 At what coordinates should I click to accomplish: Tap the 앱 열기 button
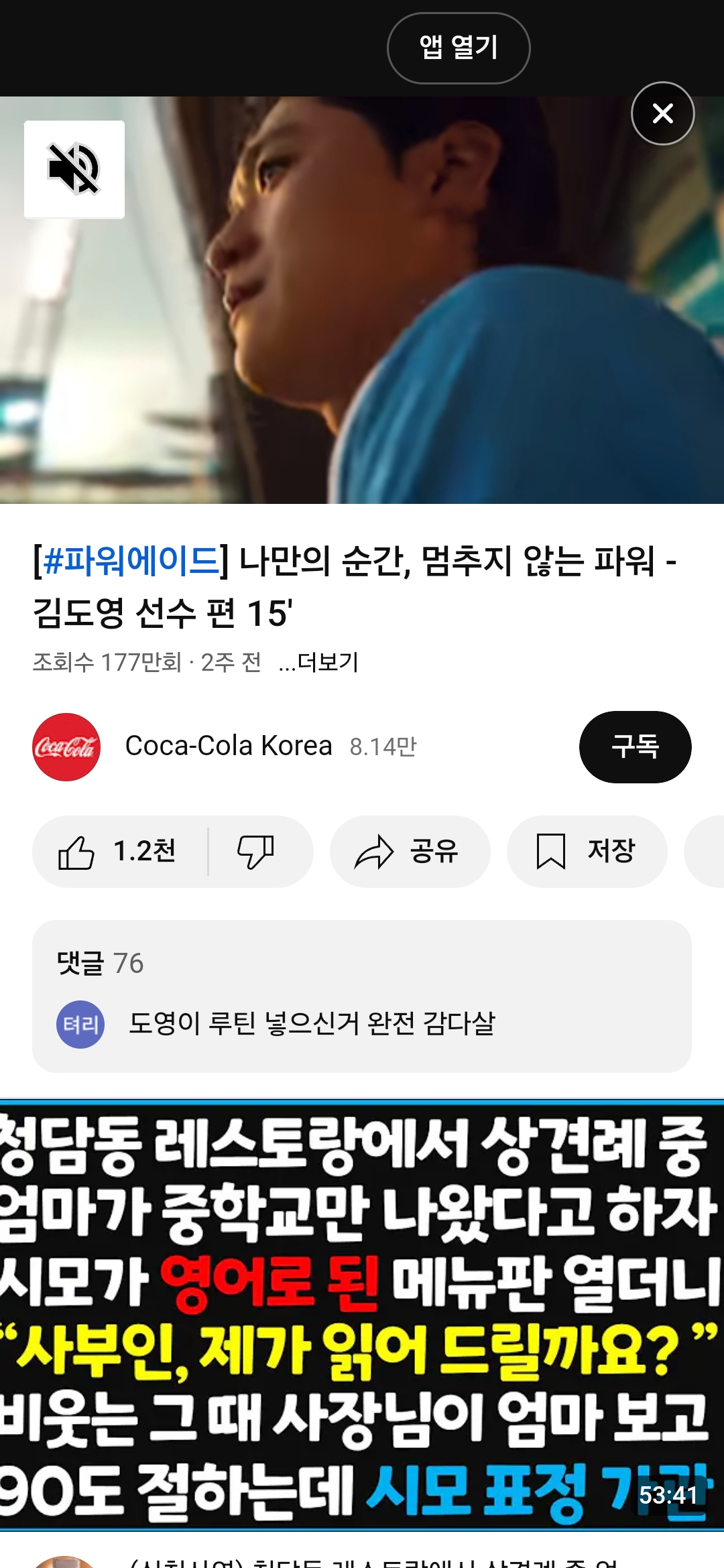pos(459,48)
